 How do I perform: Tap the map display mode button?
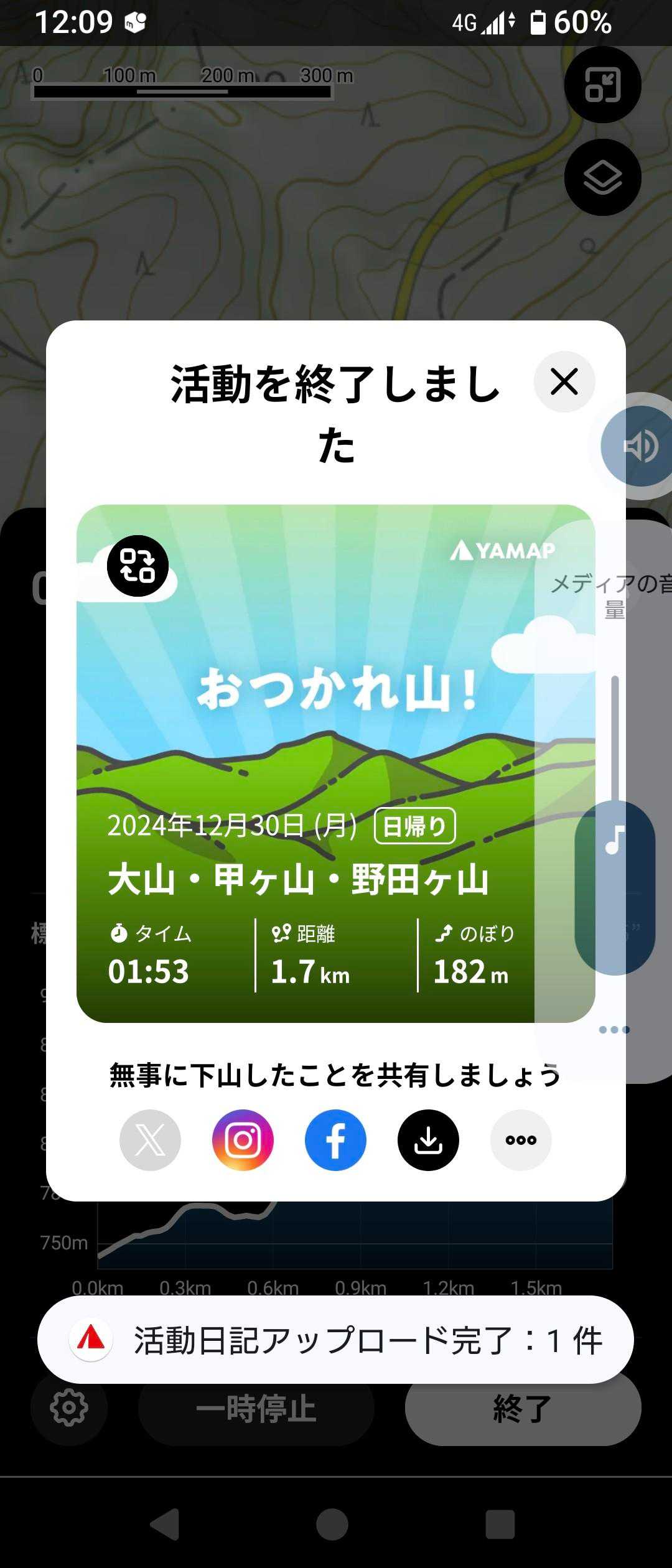pyautogui.click(x=602, y=85)
